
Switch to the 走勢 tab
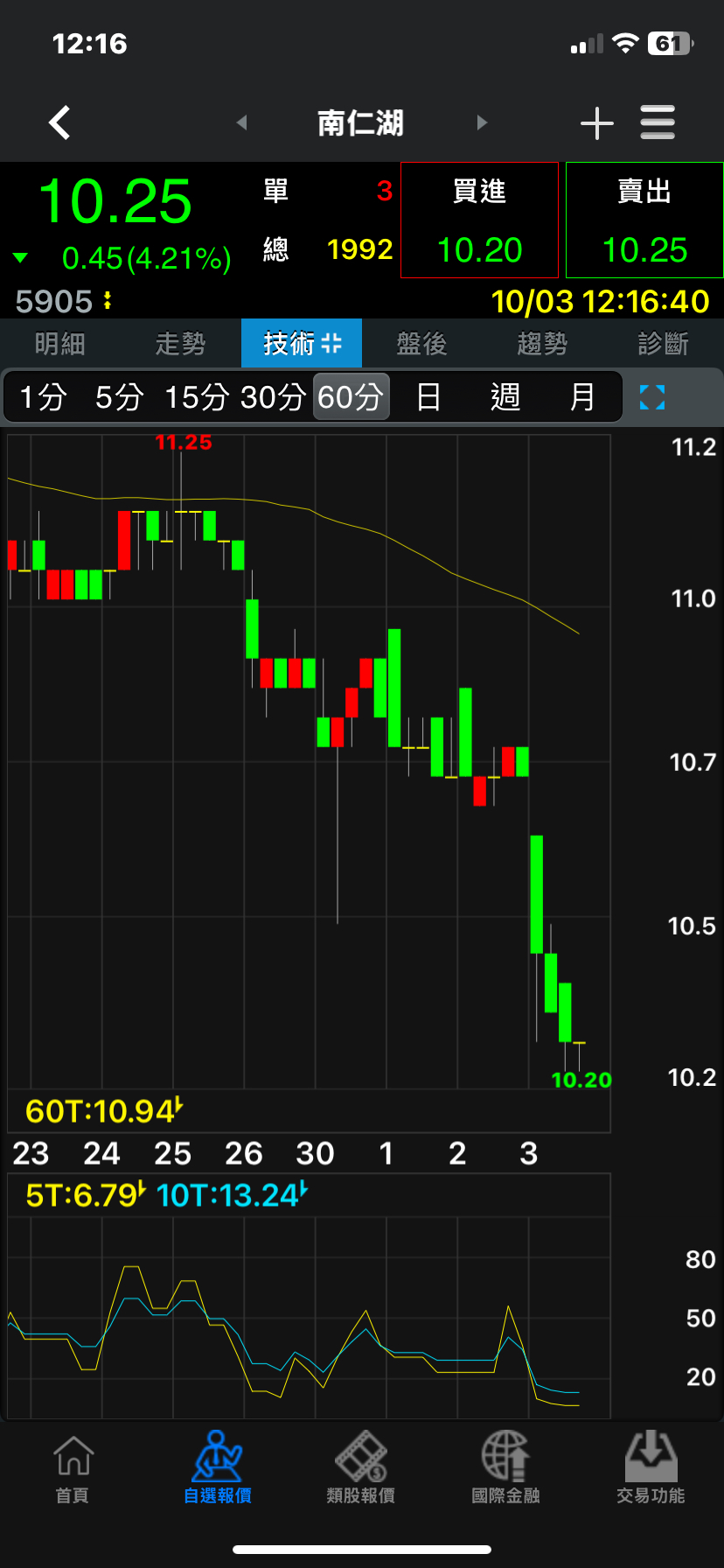181,344
